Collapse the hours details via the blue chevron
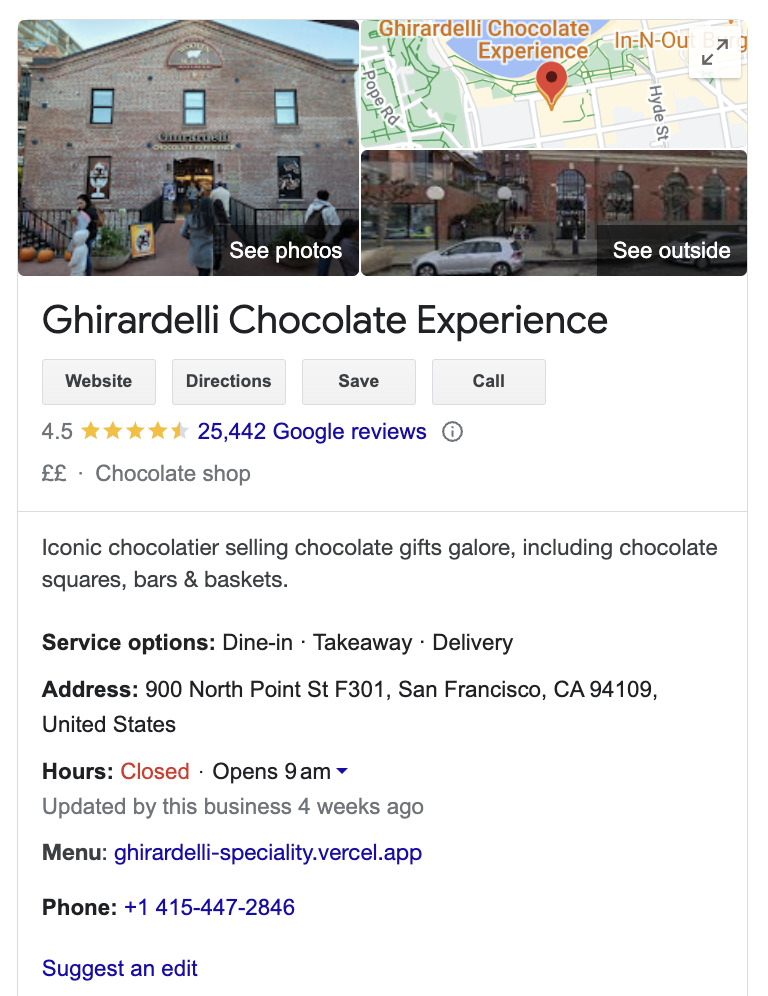 (x=341, y=772)
